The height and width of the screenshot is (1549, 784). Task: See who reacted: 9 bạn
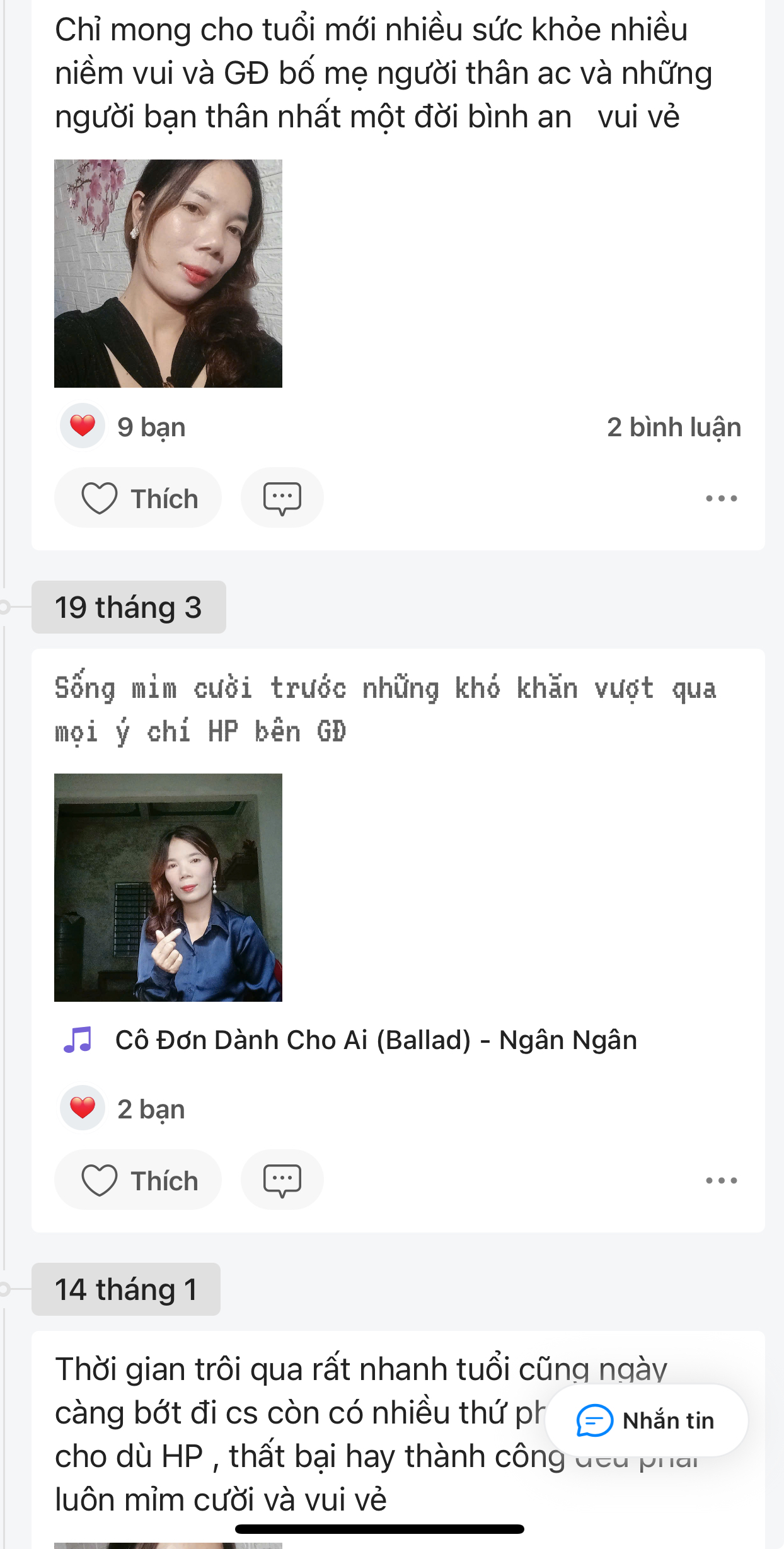point(124,427)
